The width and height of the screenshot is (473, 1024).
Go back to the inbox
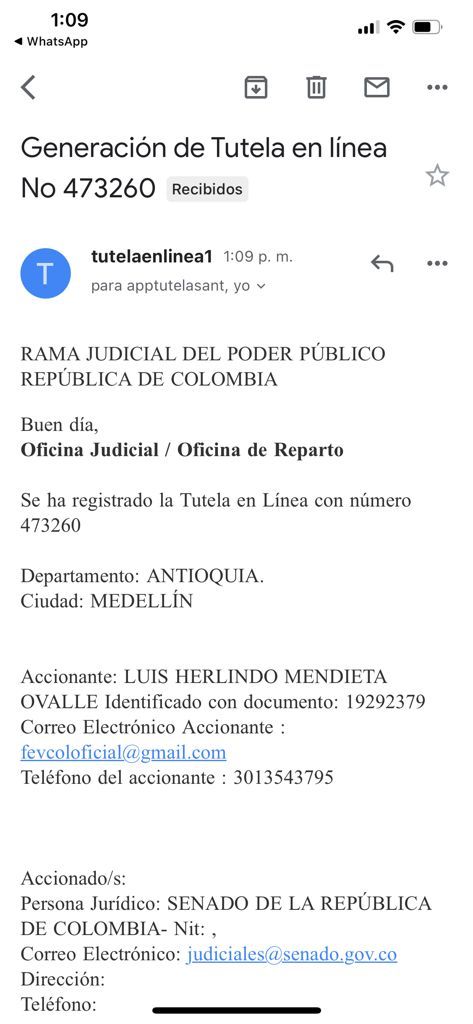(28, 87)
